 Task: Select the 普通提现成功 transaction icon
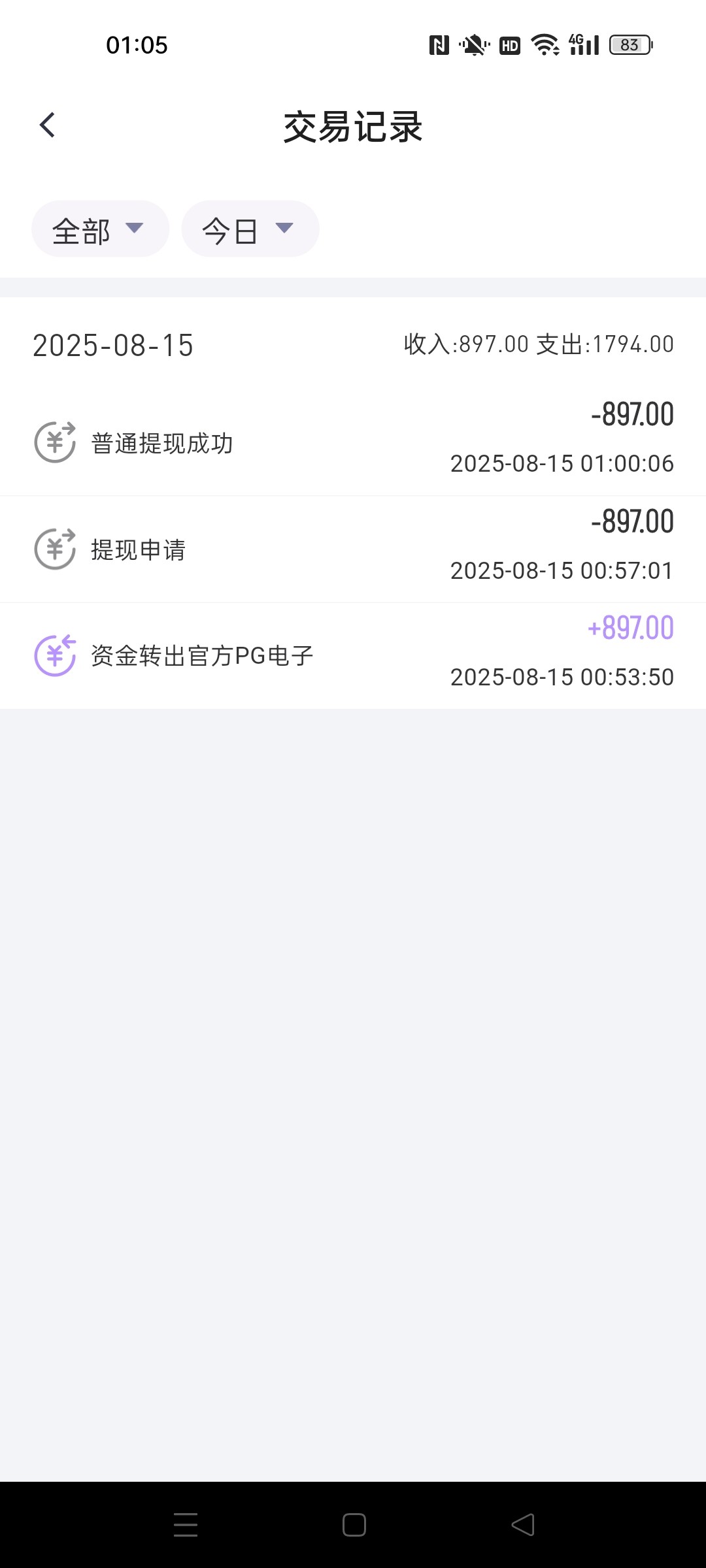coord(56,441)
